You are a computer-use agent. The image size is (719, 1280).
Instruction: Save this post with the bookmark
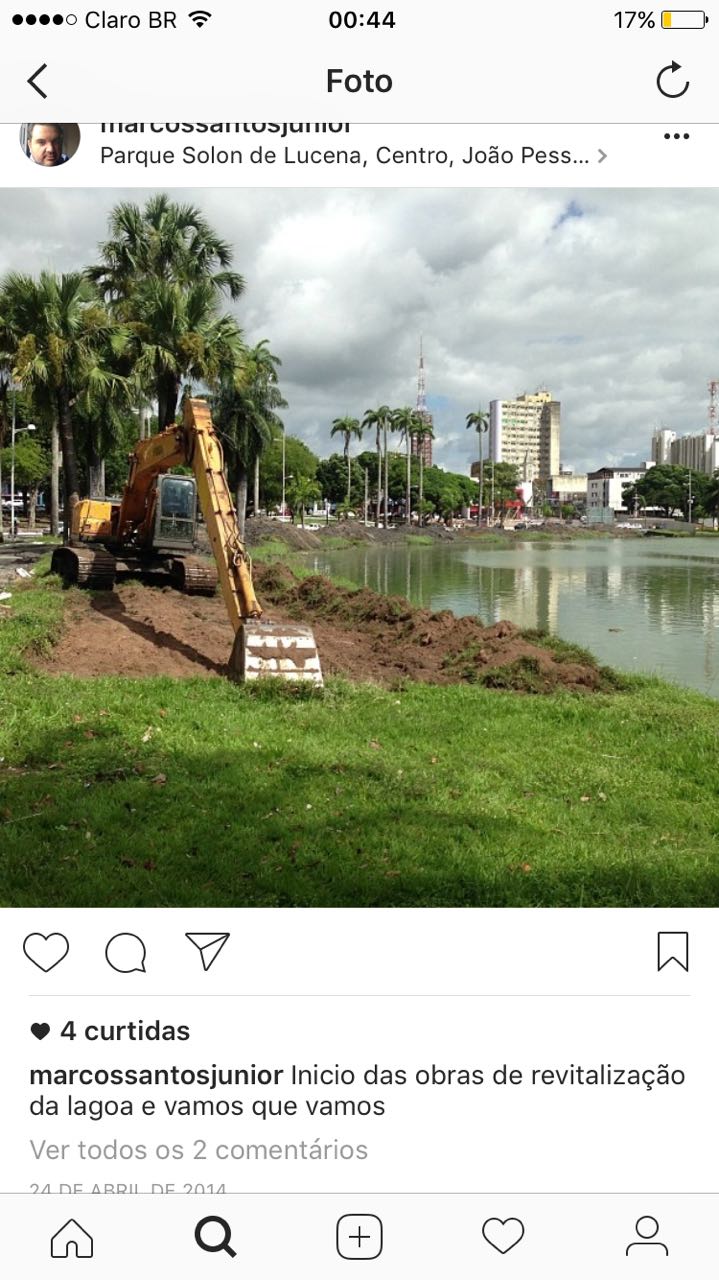(672, 951)
